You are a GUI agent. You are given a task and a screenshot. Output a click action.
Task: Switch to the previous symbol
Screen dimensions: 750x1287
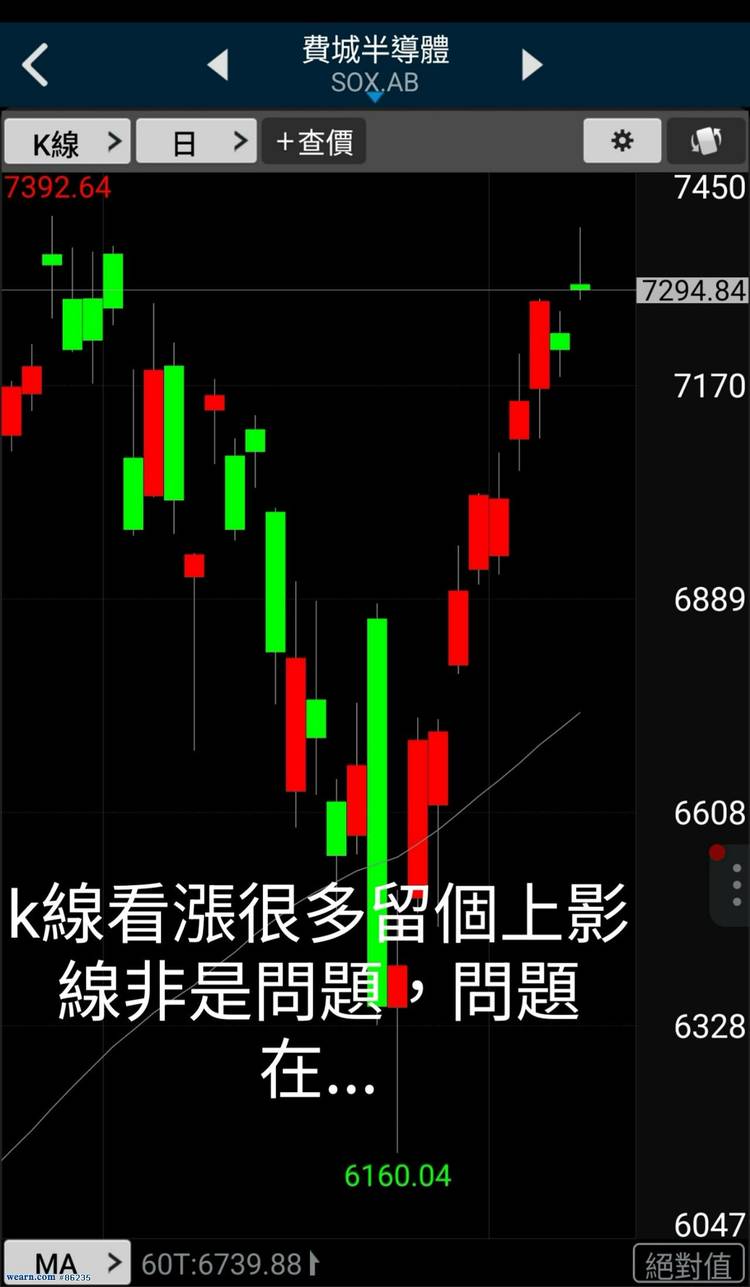tap(218, 65)
